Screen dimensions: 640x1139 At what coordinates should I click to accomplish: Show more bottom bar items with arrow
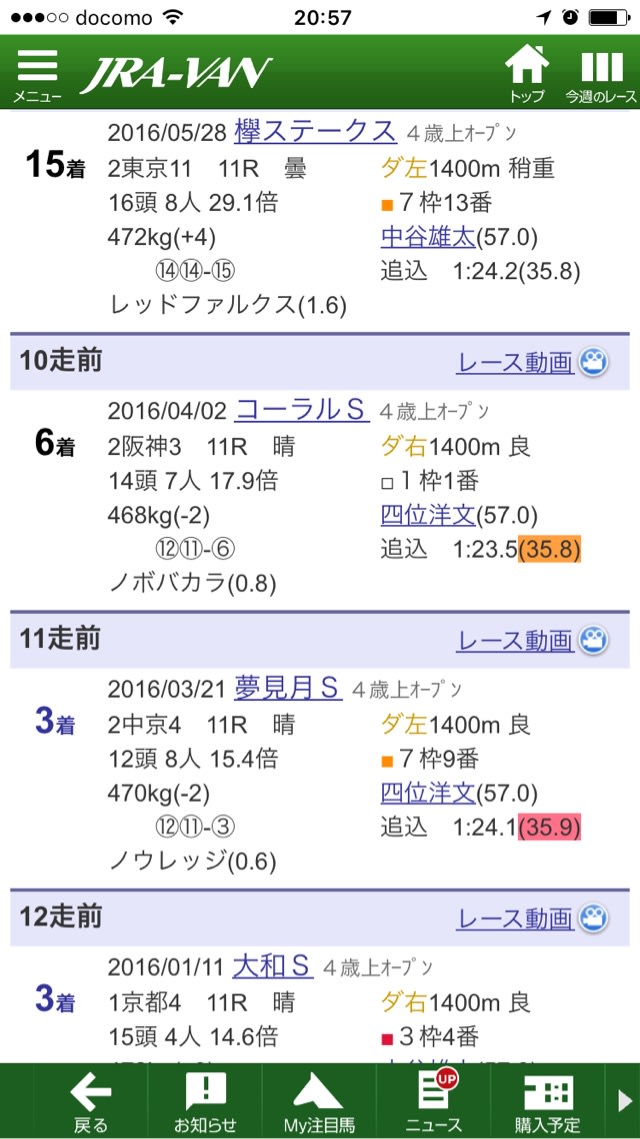tap(624, 1101)
